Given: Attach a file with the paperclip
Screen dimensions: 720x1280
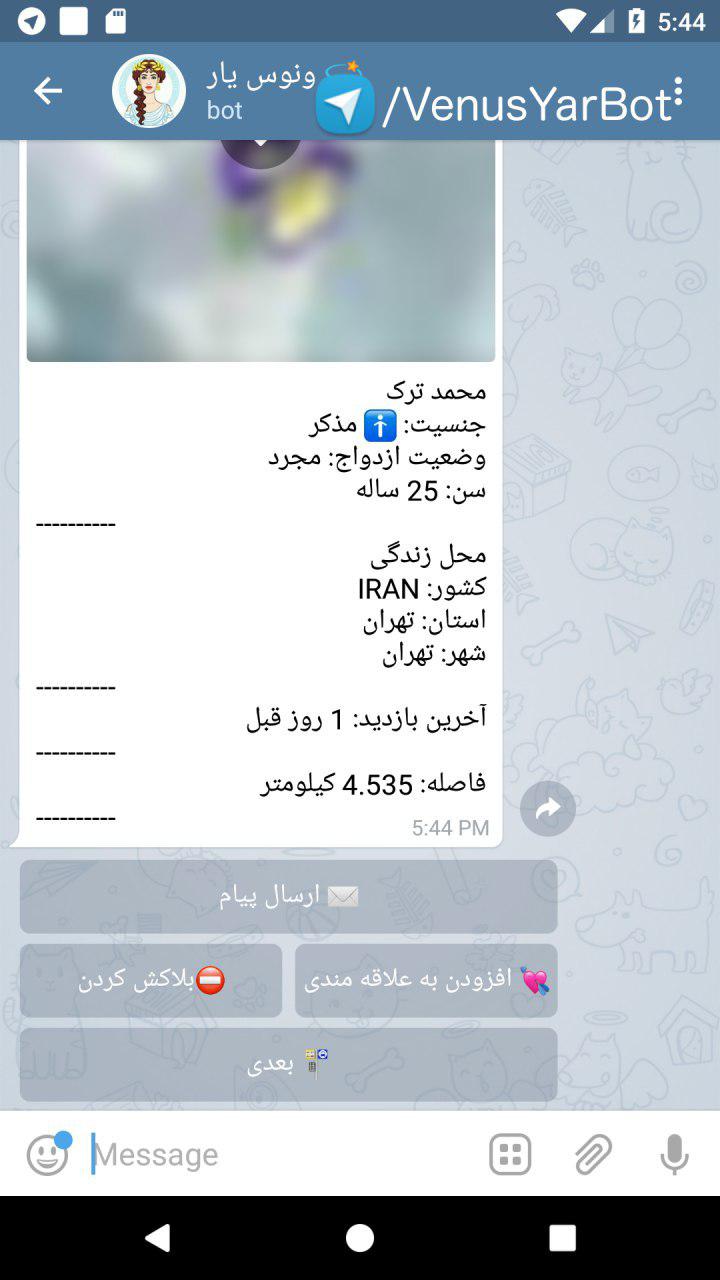Looking at the screenshot, I should pos(592,1155).
